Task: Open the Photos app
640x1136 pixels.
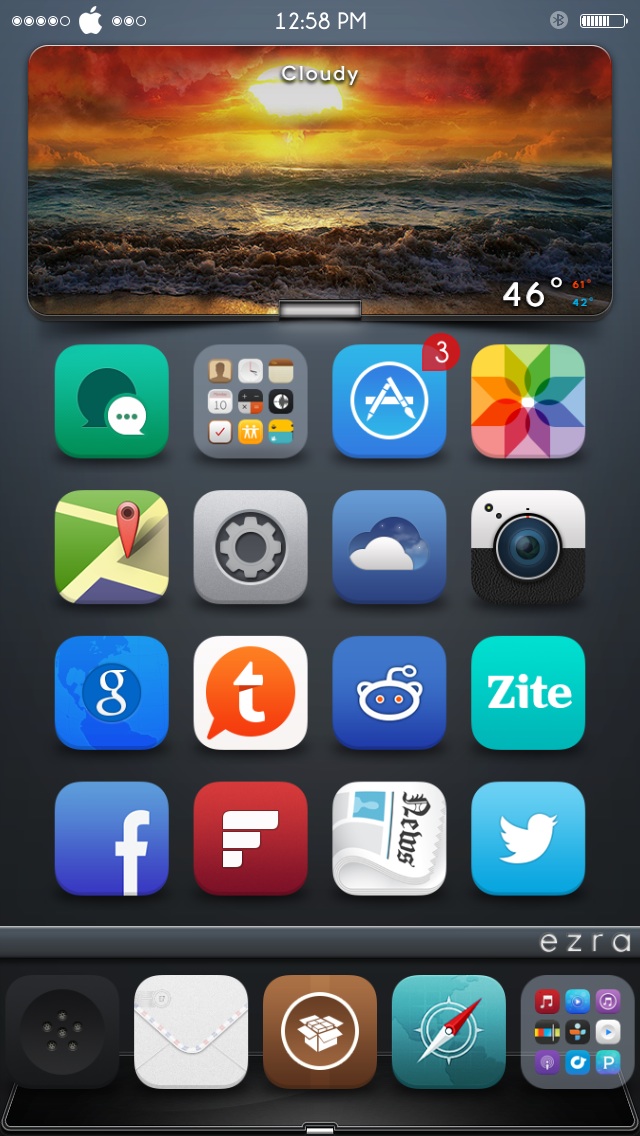Action: point(528,401)
